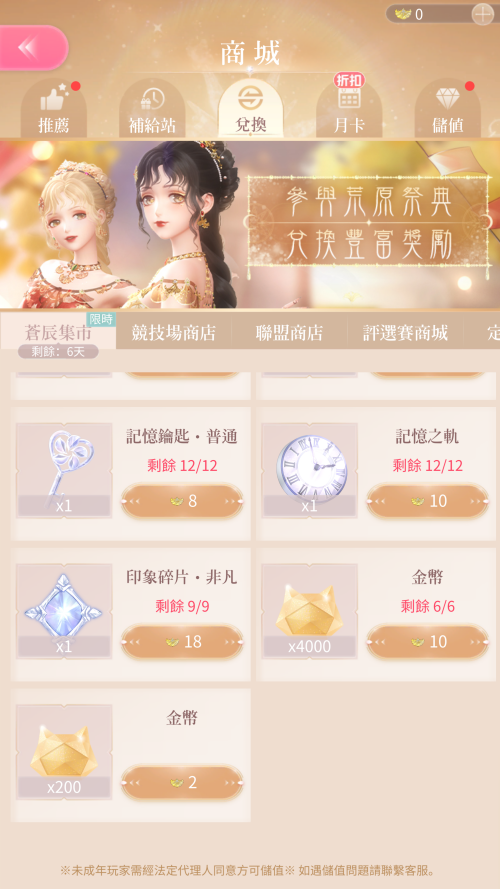This screenshot has height=889, width=500.
Task: Open the 聯盟商店 tab
Action: [289, 333]
